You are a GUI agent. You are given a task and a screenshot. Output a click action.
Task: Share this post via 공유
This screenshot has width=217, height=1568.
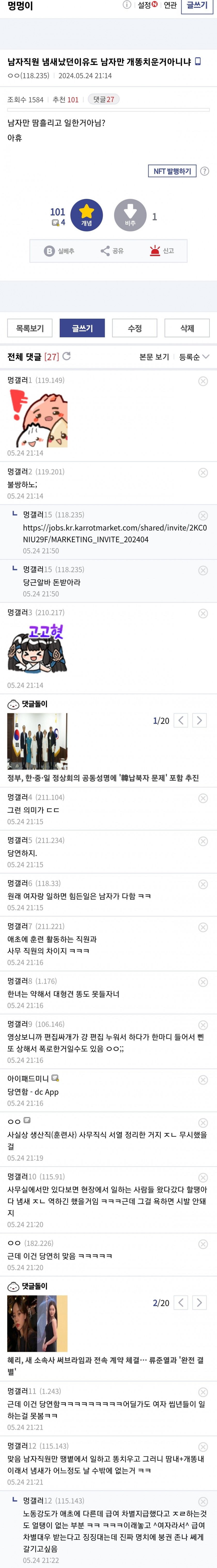(112, 251)
